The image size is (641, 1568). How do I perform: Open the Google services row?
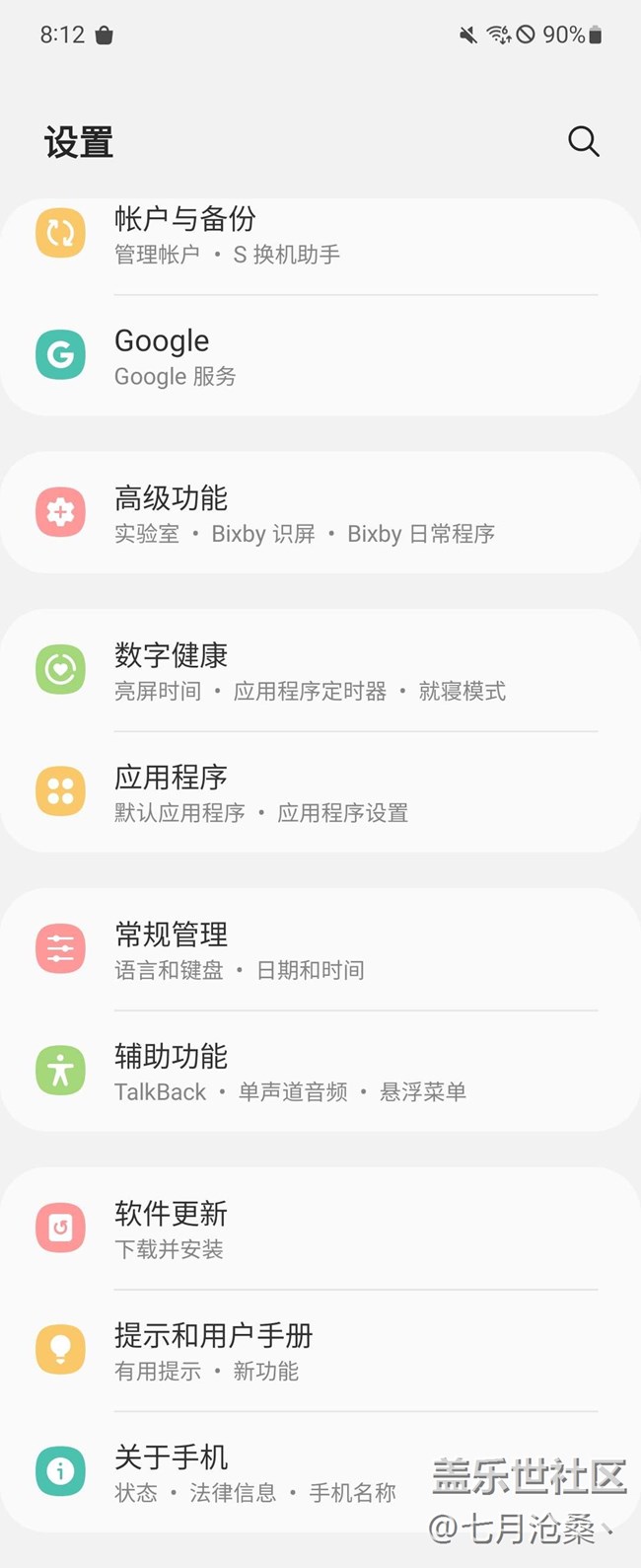[x=320, y=355]
